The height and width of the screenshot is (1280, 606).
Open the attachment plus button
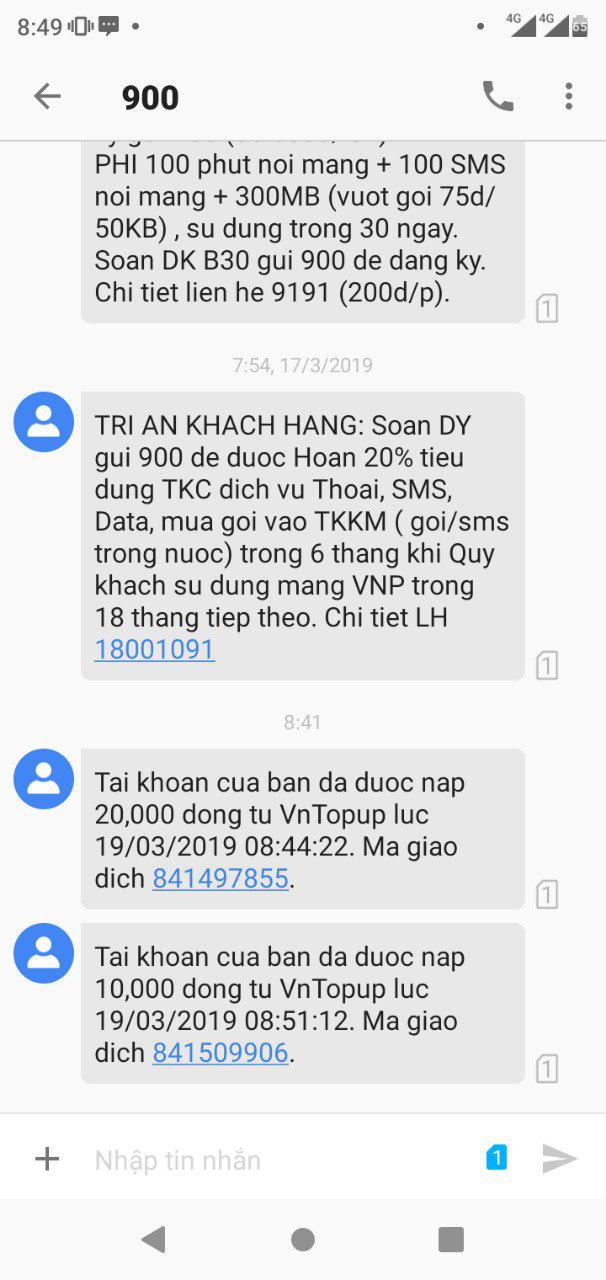point(47,1159)
